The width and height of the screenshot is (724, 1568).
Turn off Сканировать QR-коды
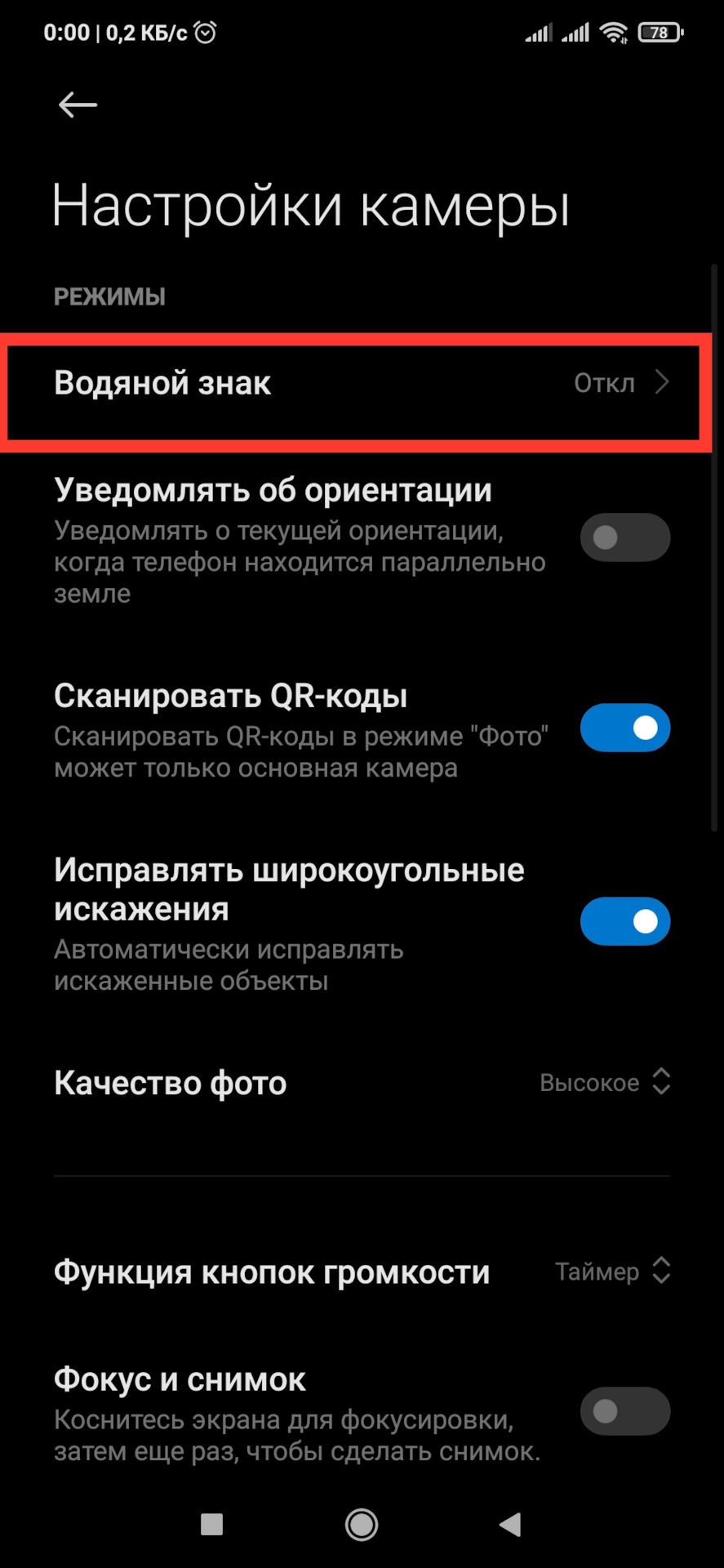tap(624, 728)
